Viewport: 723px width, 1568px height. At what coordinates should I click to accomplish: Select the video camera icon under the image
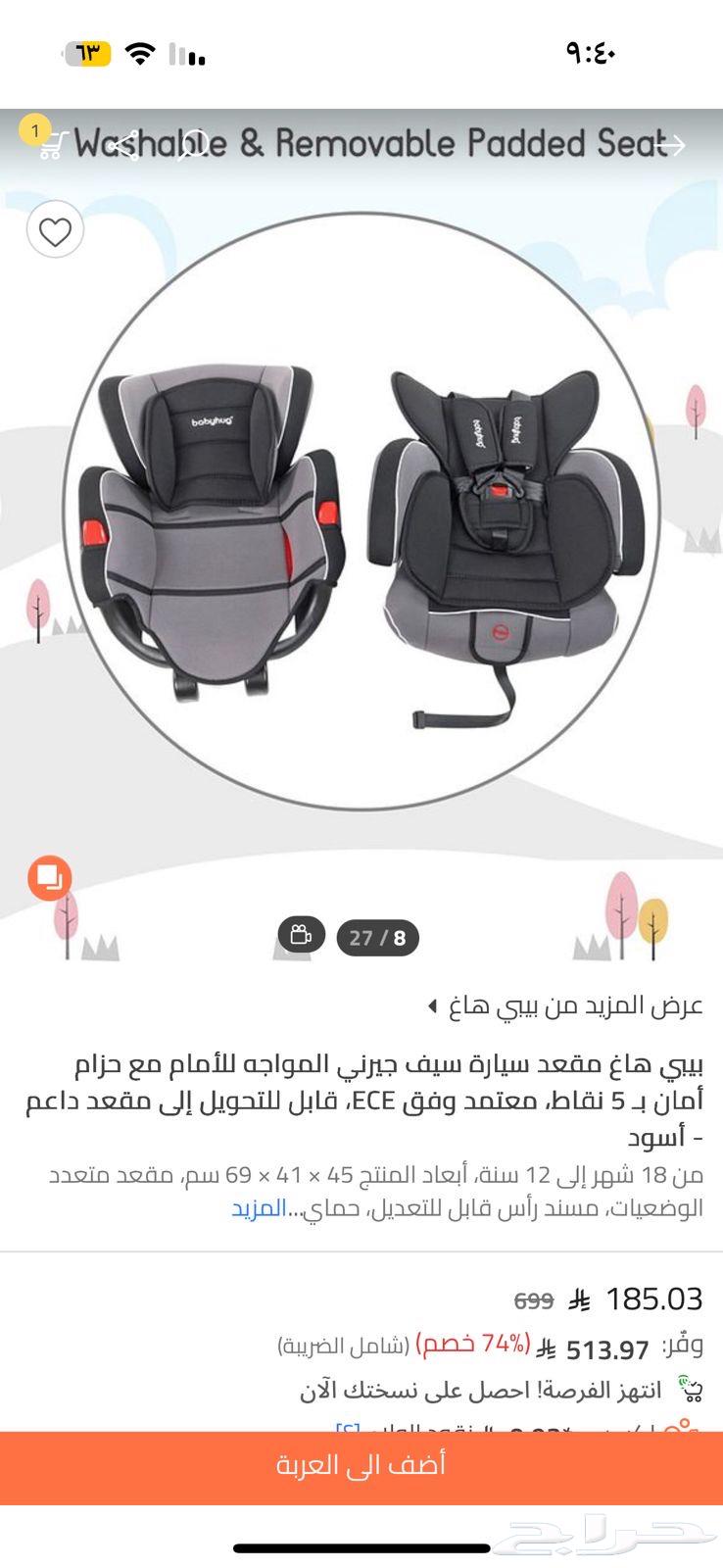click(303, 934)
